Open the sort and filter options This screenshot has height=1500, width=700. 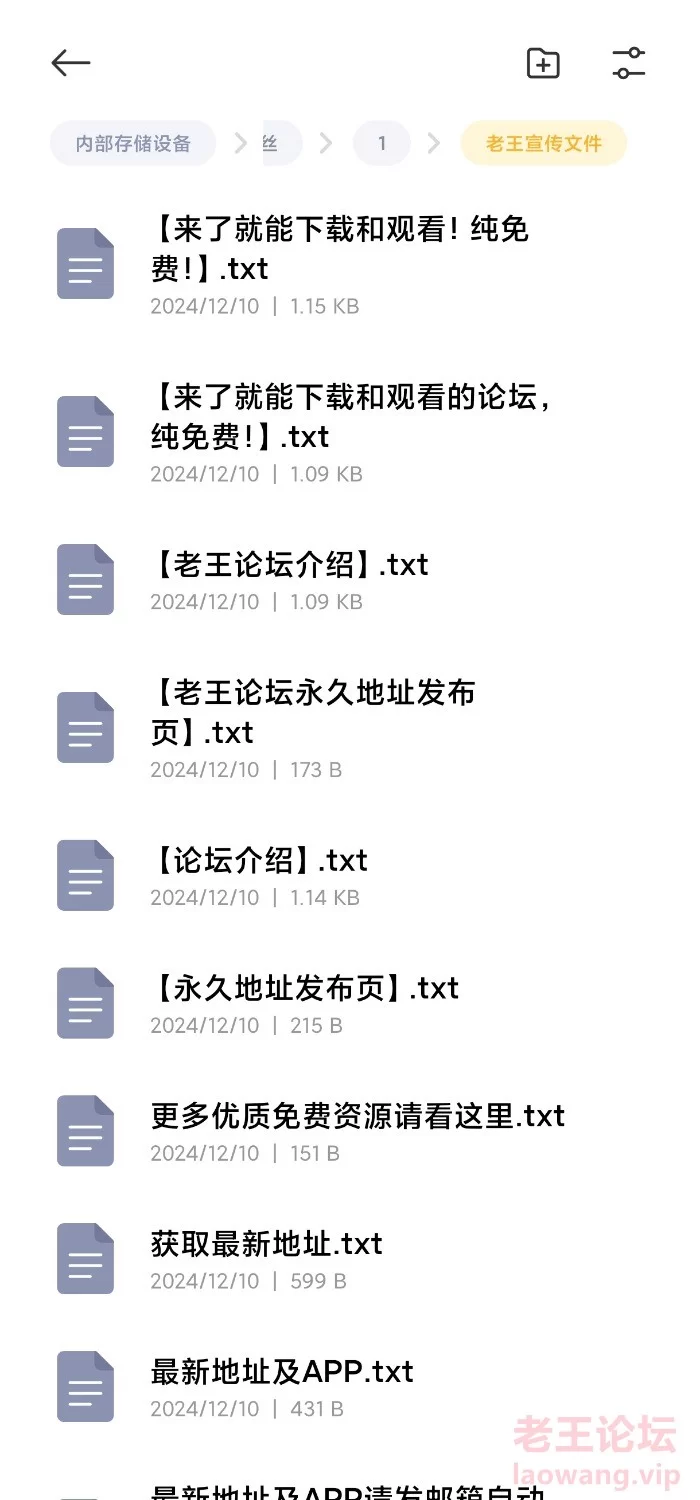click(x=629, y=63)
